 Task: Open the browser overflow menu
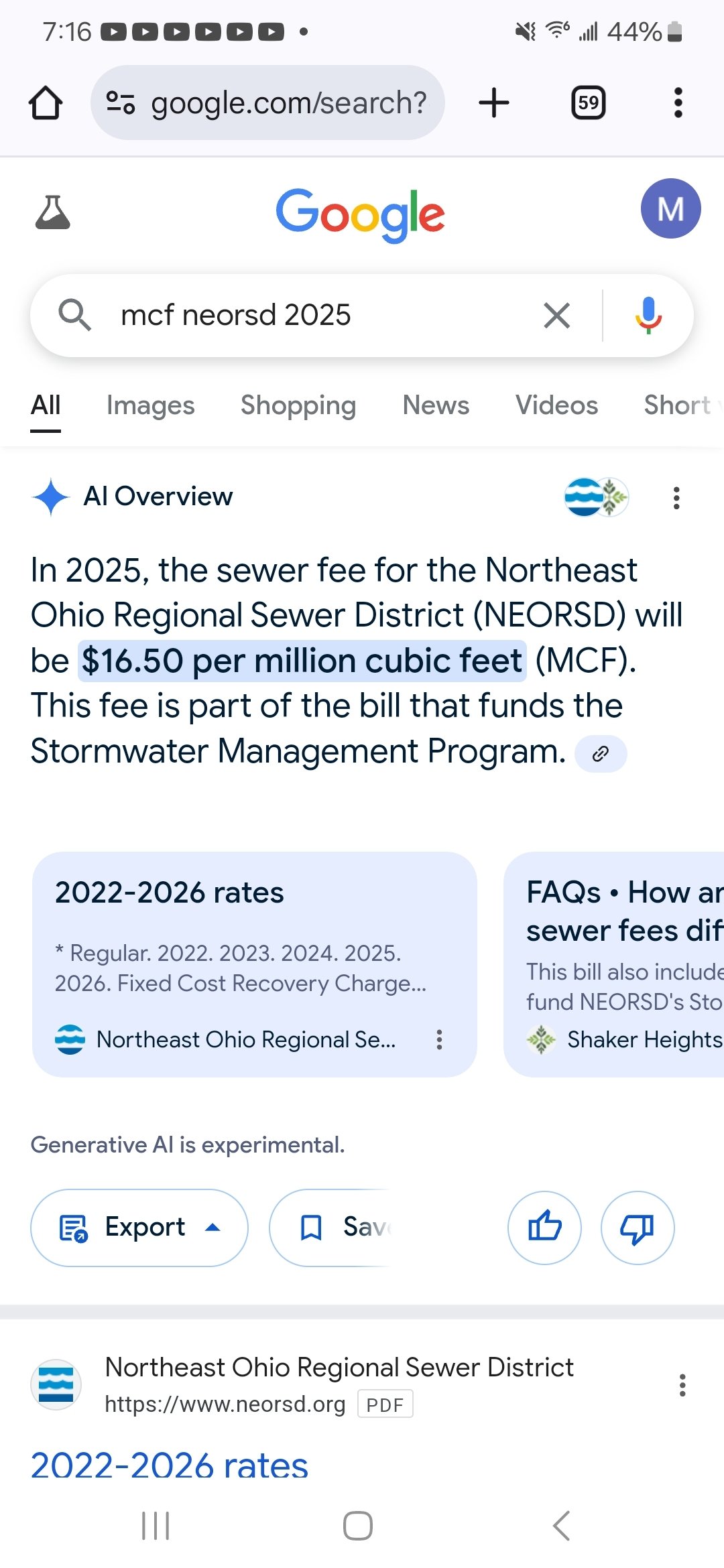pyautogui.click(x=678, y=103)
